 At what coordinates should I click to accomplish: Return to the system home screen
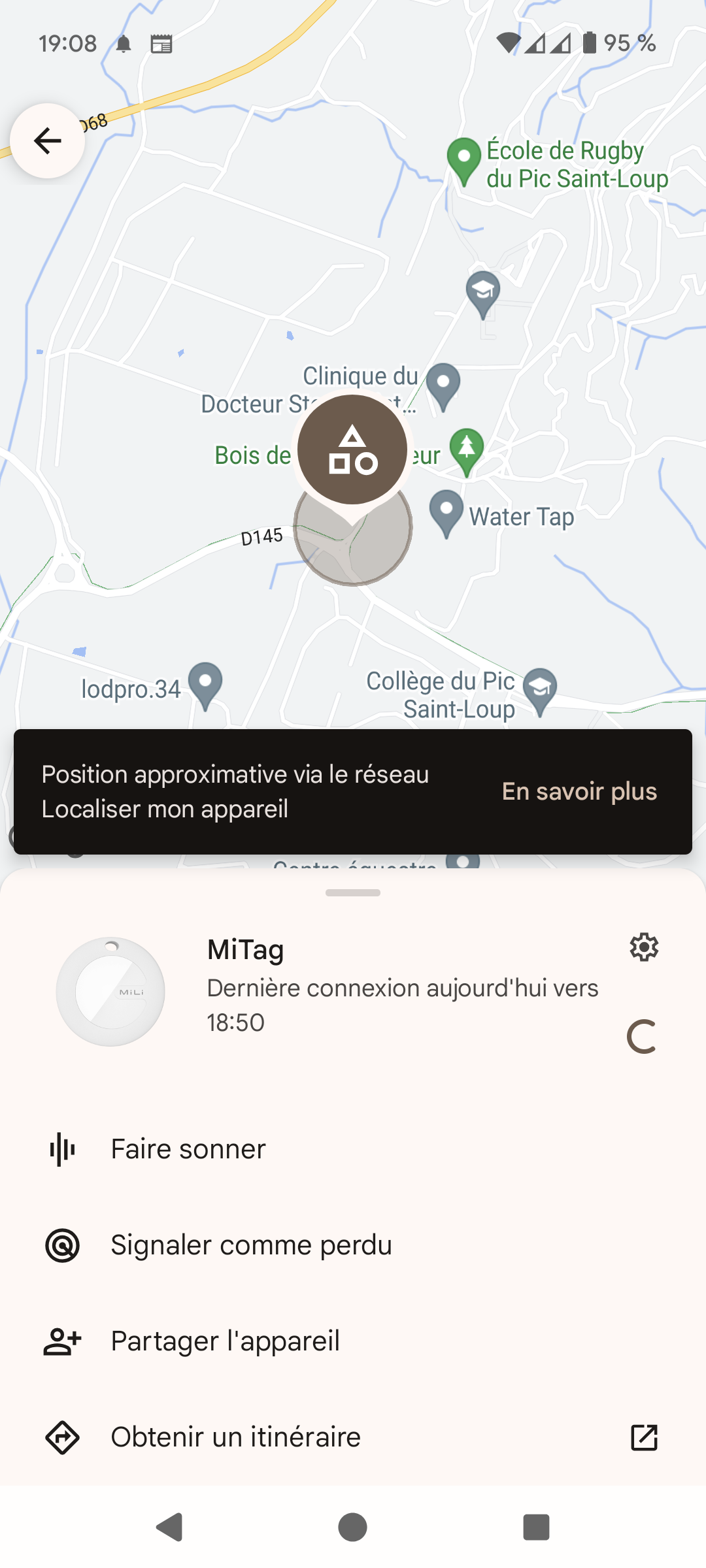(353, 1527)
